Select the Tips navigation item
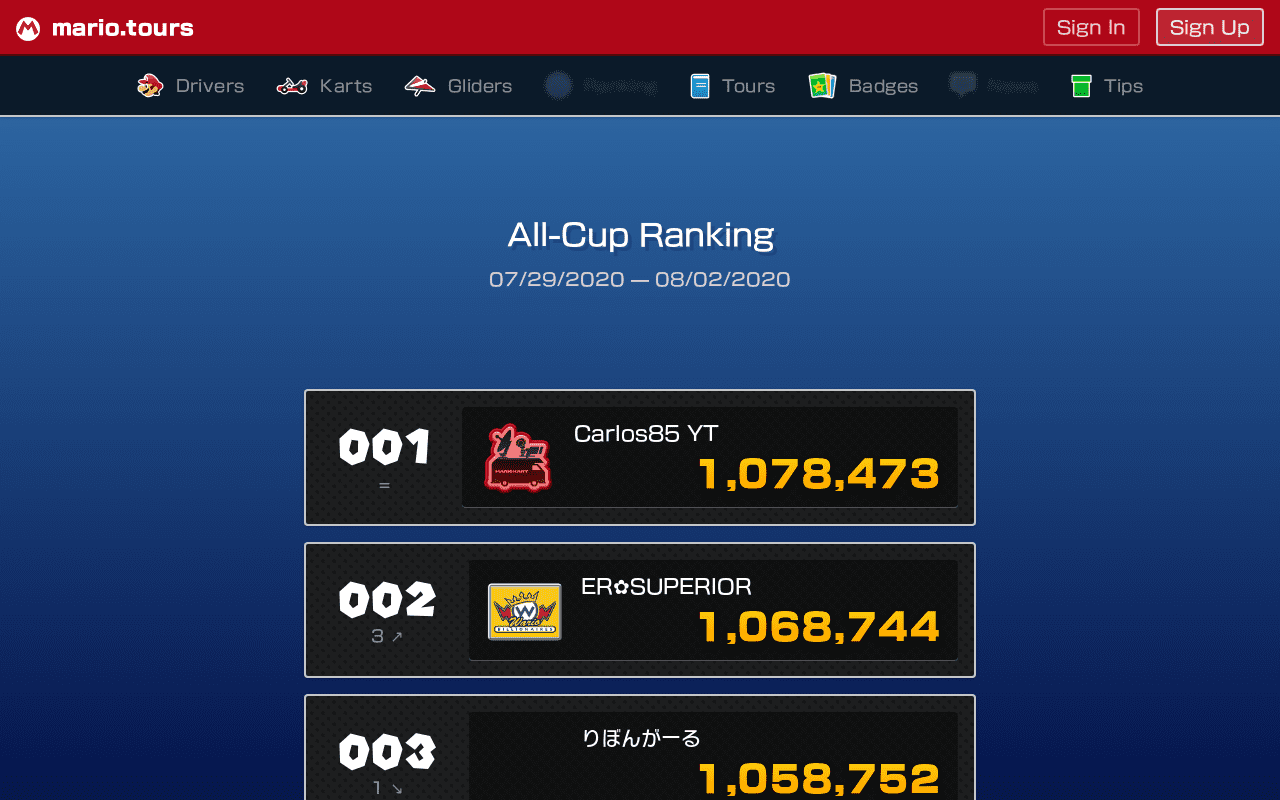Viewport: 1280px width, 800px height. pyautogui.click(x=1107, y=86)
